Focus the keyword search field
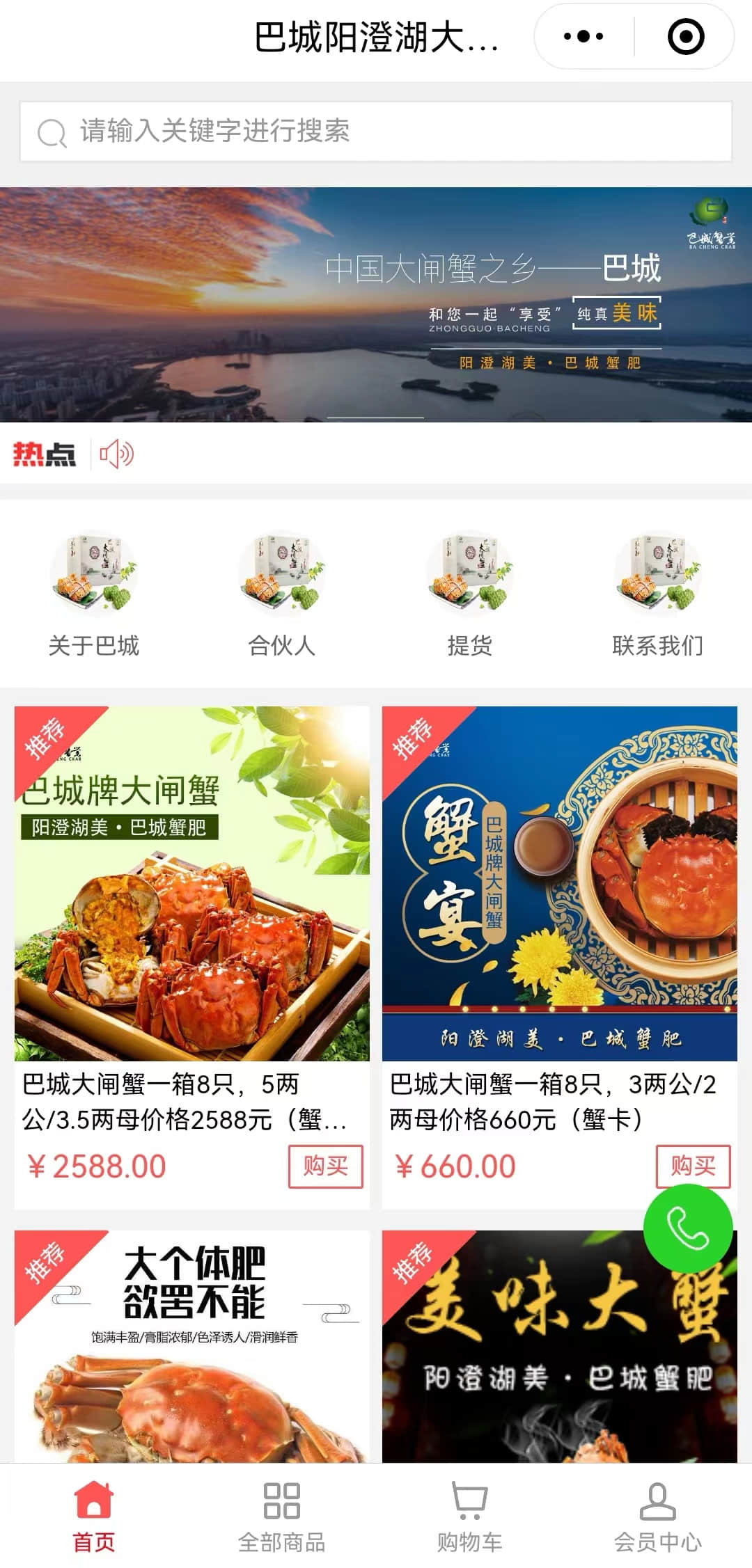Screen dimensions: 752x1568 click(376, 132)
